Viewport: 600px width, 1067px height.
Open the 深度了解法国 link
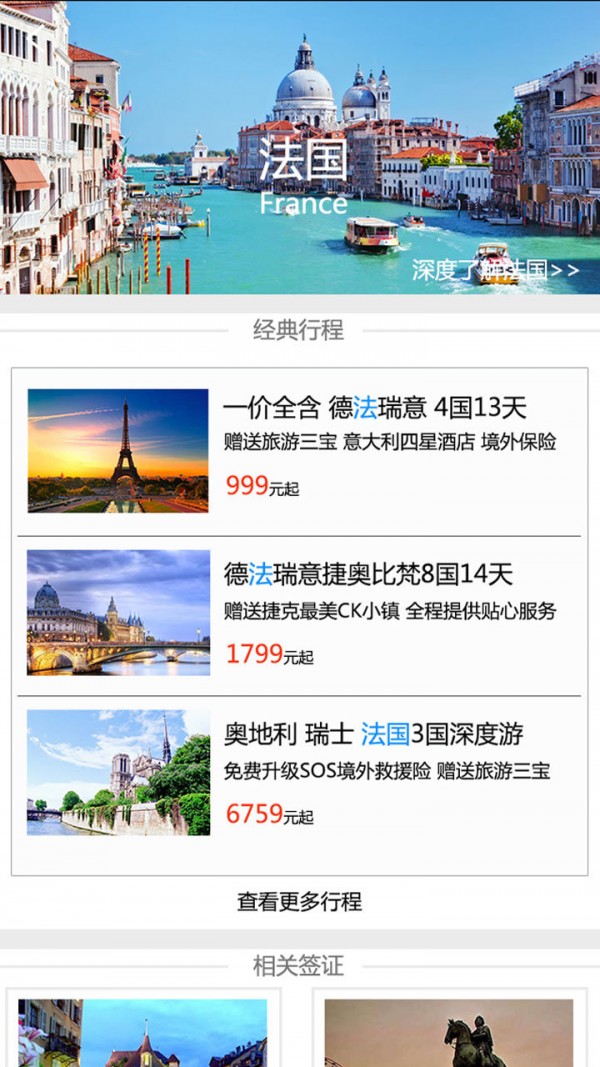pyautogui.click(x=495, y=270)
